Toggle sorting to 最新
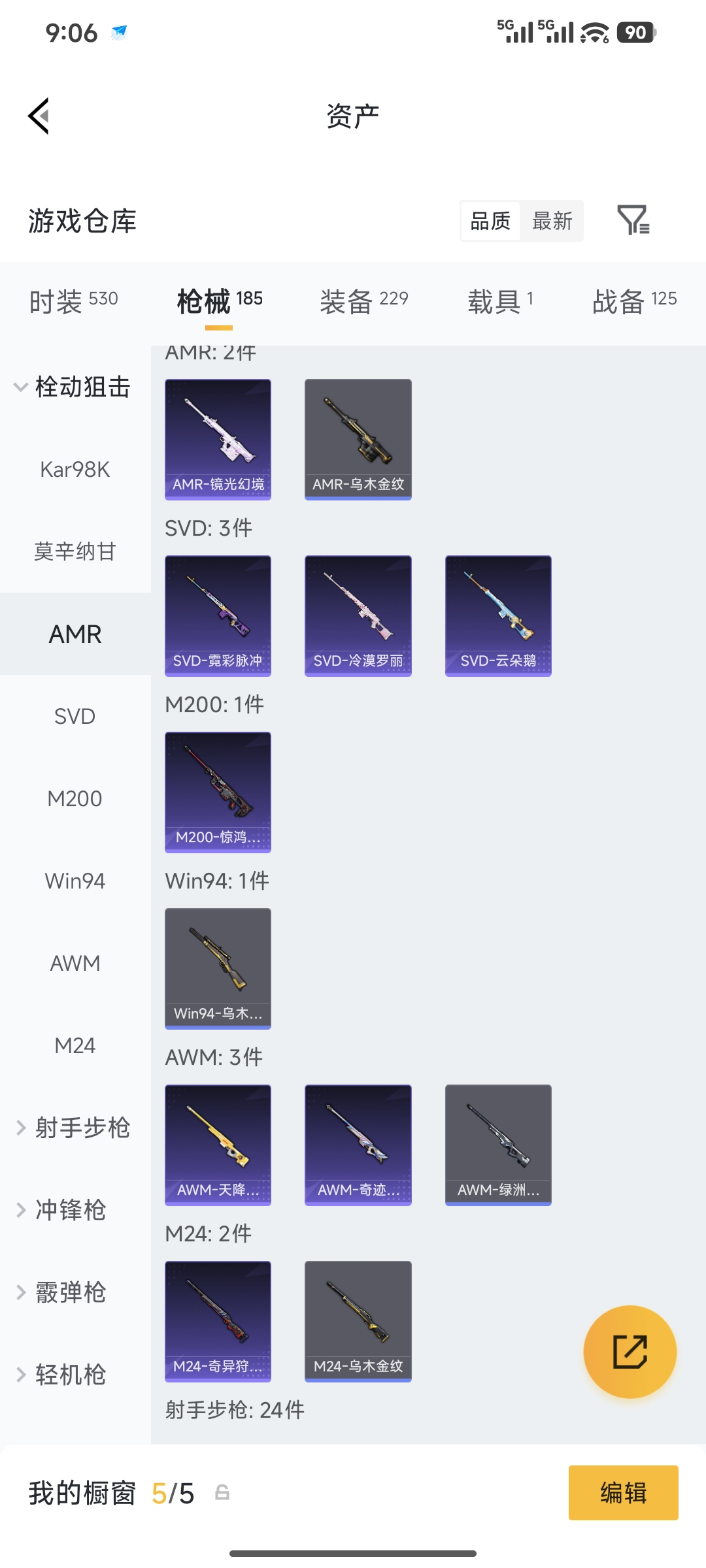This screenshot has height=1568, width=706. point(552,221)
